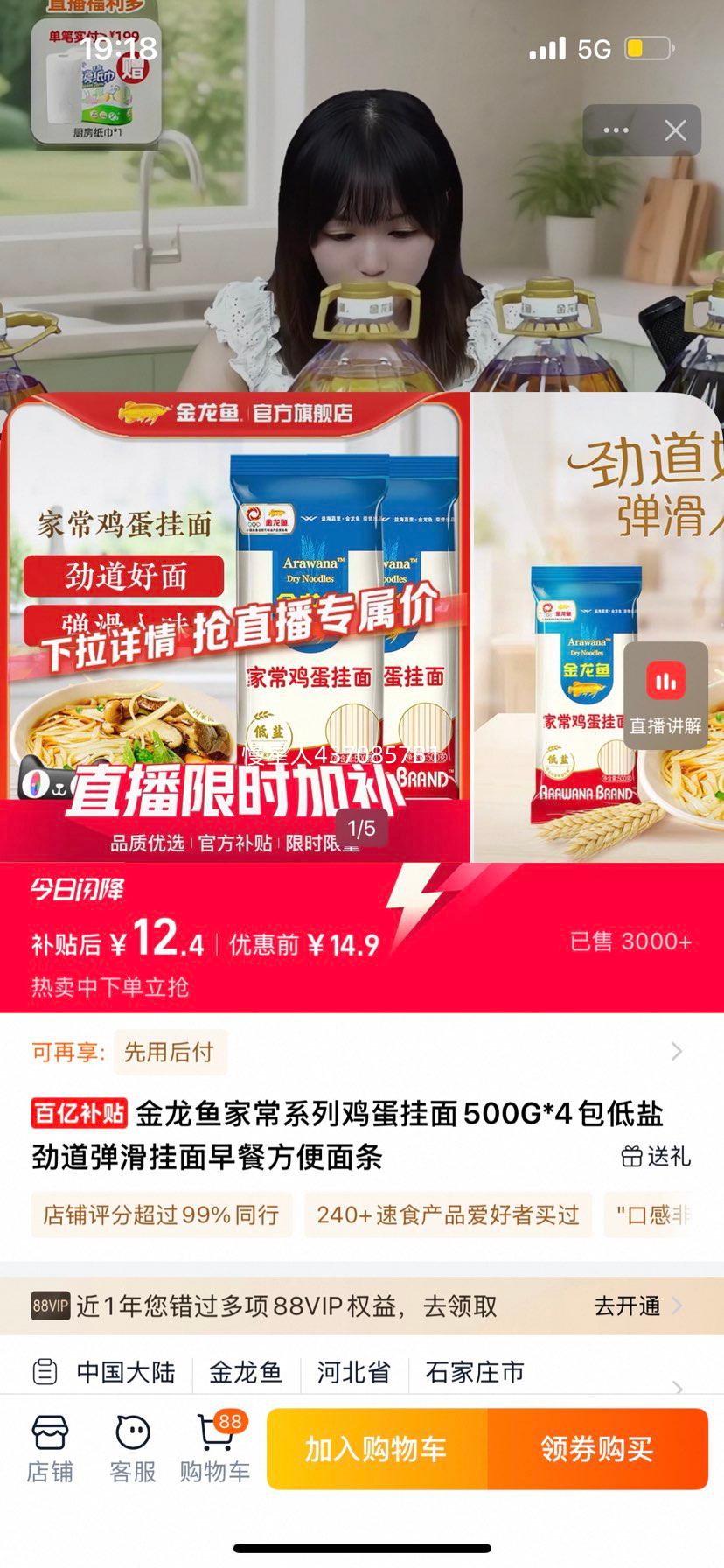Close the product live page
Image resolution: width=724 pixels, height=1568 pixels.
675,130
